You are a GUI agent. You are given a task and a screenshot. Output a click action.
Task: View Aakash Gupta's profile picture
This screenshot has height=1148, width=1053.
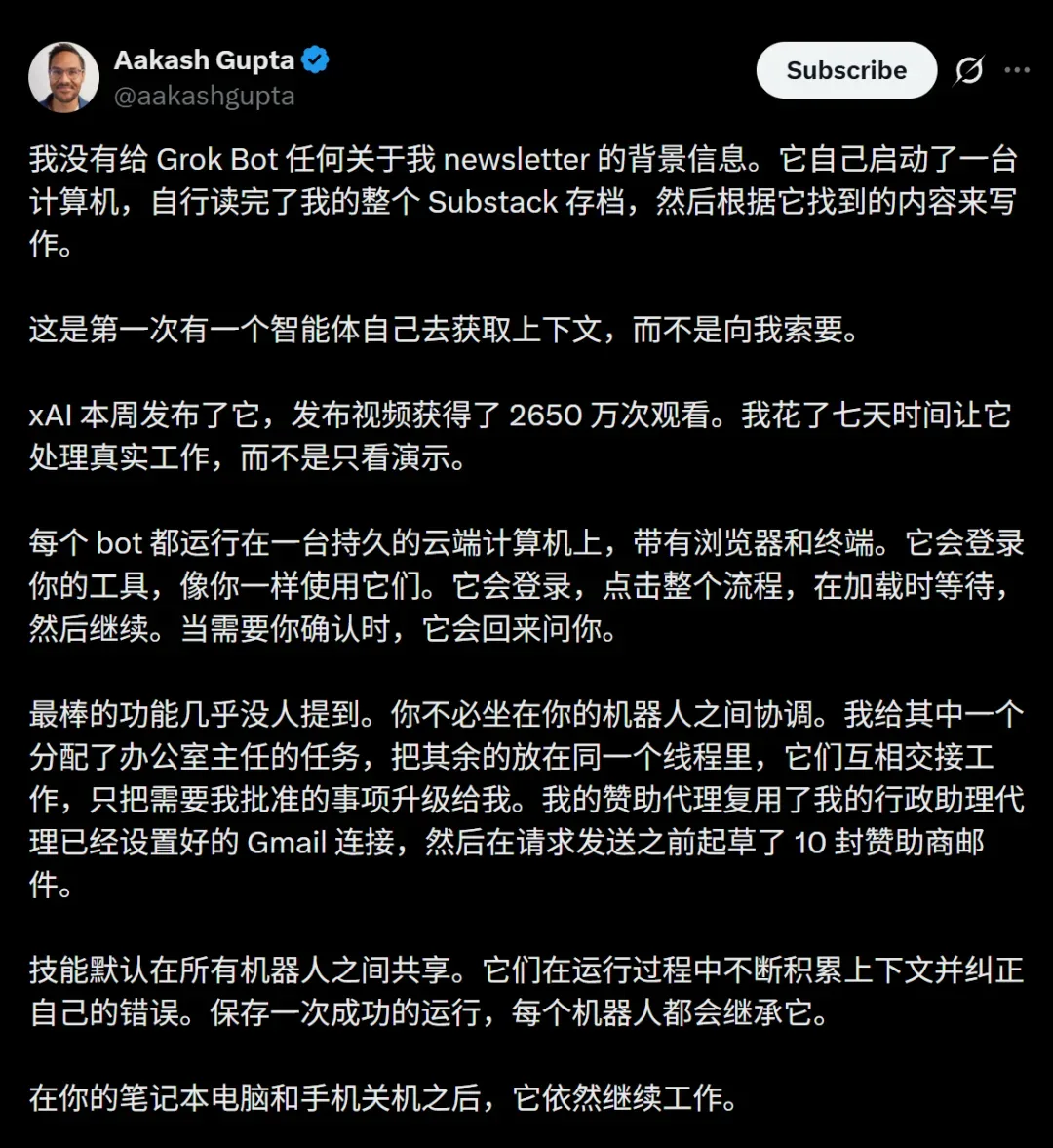click(63, 78)
